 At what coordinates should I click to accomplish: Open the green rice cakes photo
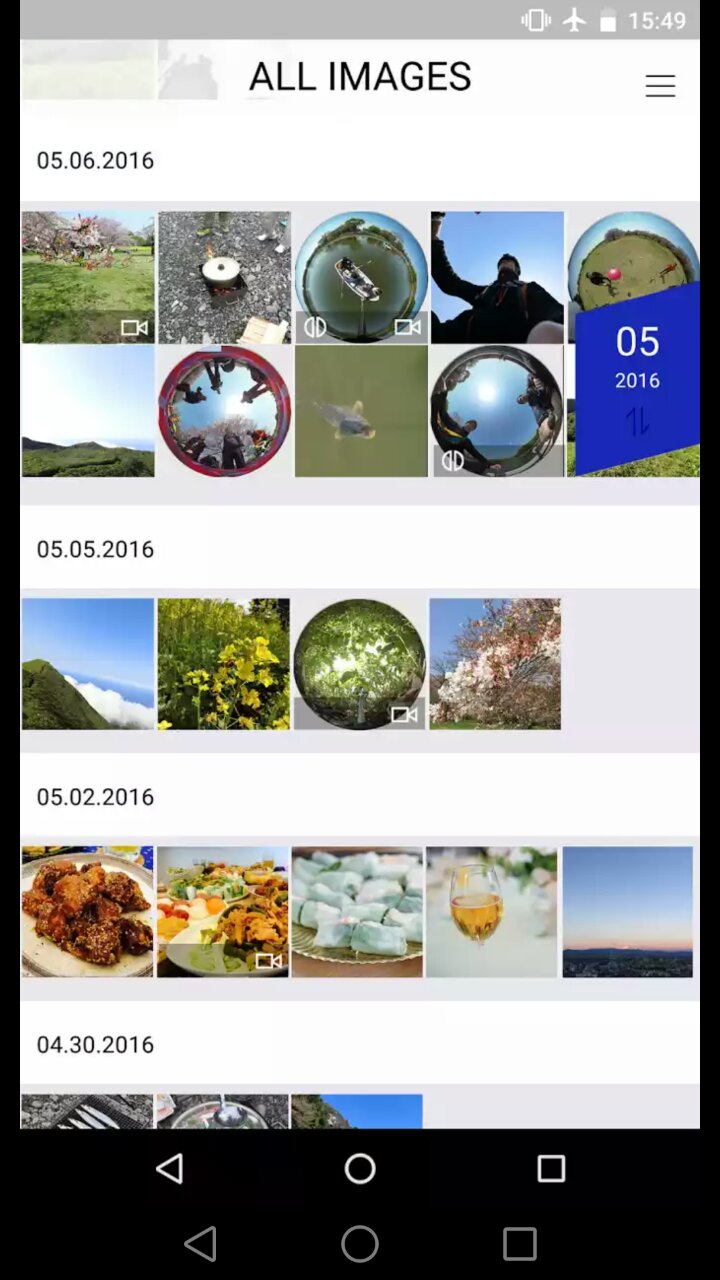357,912
